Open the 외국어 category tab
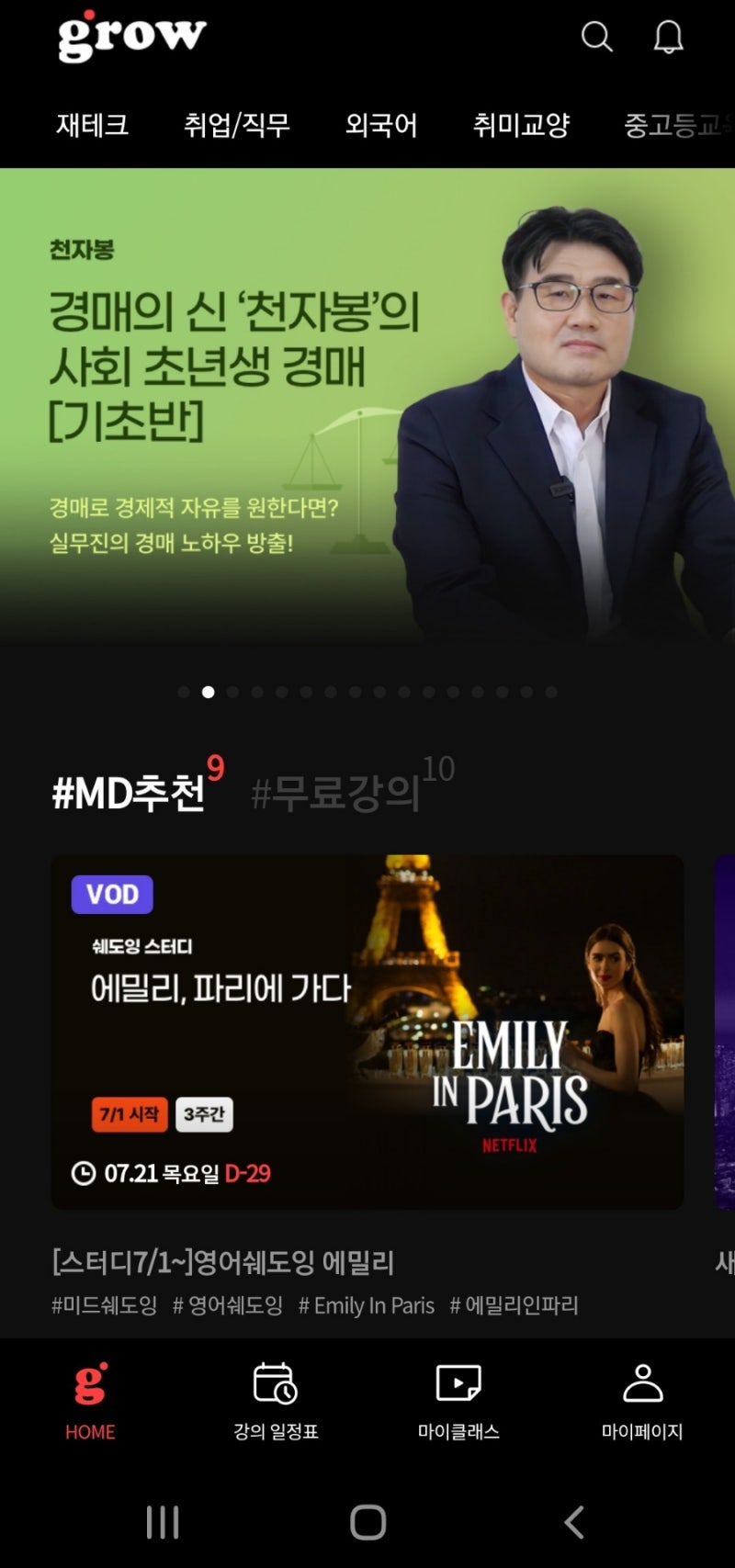The height and width of the screenshot is (1568, 735). pos(381,125)
